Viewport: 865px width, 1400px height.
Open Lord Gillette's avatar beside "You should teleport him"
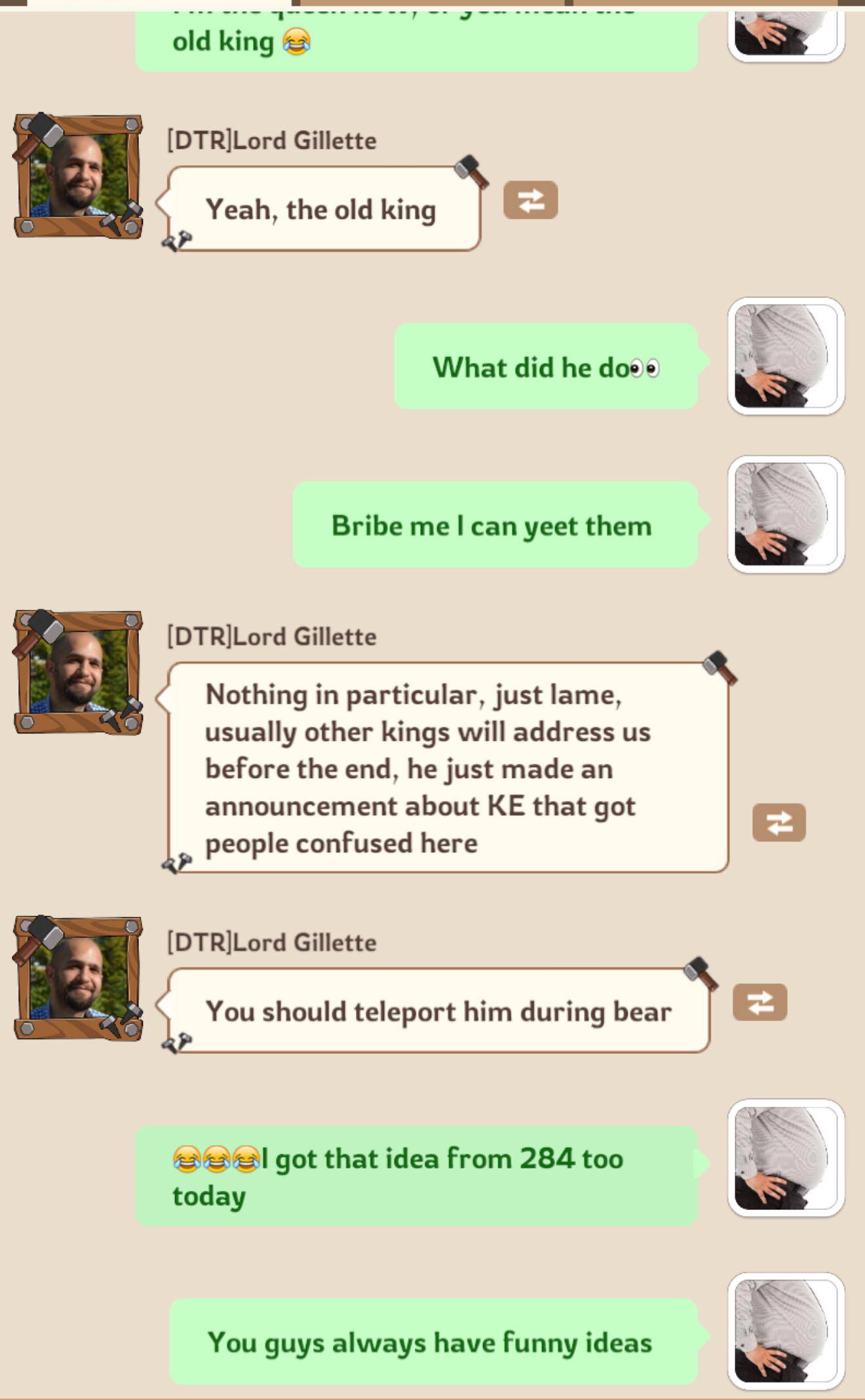[78, 977]
